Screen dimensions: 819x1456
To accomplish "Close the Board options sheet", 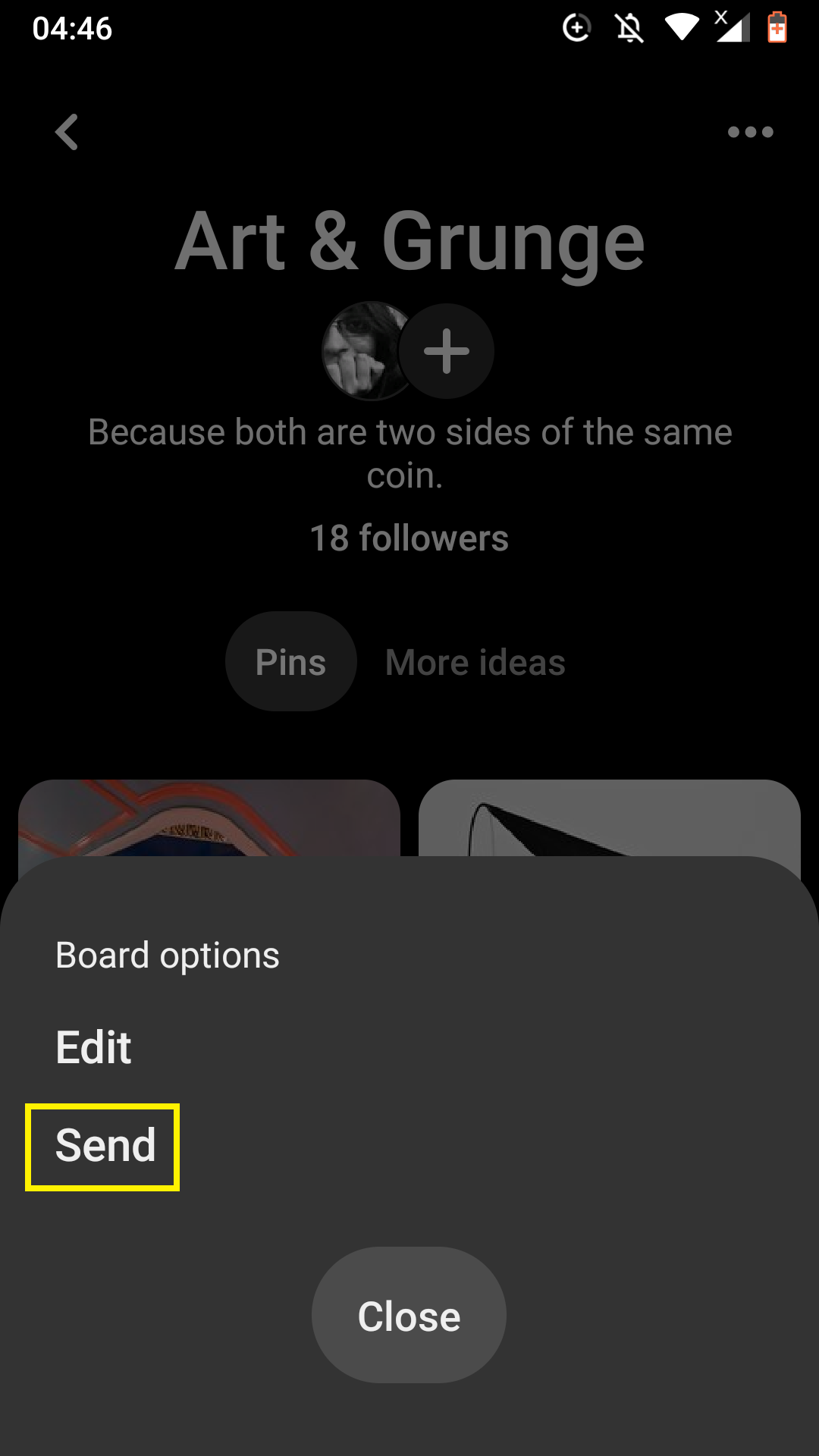I will click(409, 1315).
